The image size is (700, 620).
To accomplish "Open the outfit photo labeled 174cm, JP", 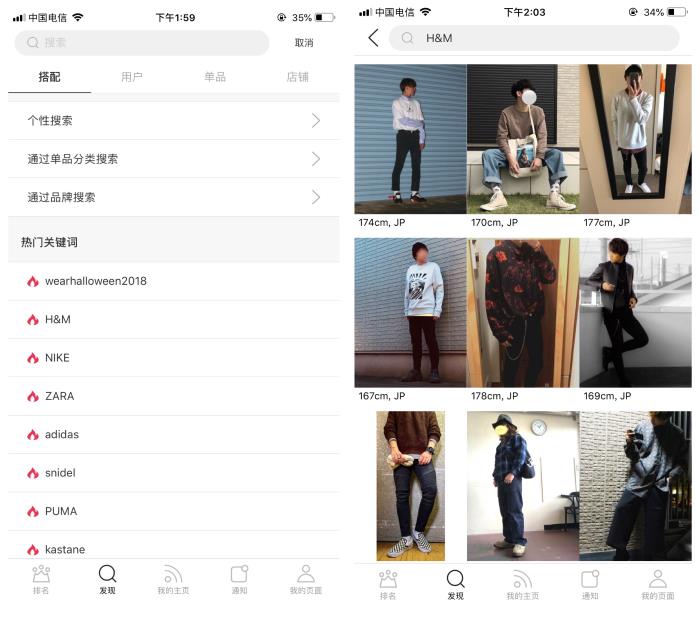I will (x=410, y=139).
